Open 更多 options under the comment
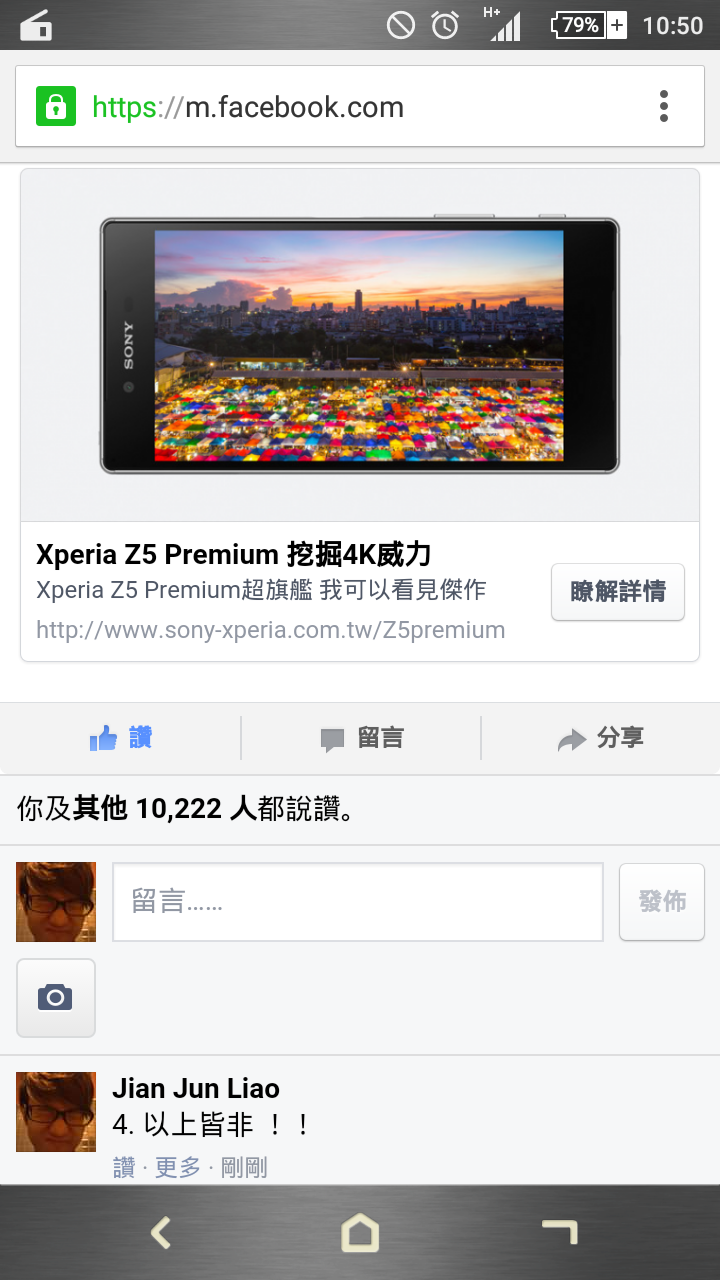This screenshot has height=1280, width=720. [x=178, y=1168]
